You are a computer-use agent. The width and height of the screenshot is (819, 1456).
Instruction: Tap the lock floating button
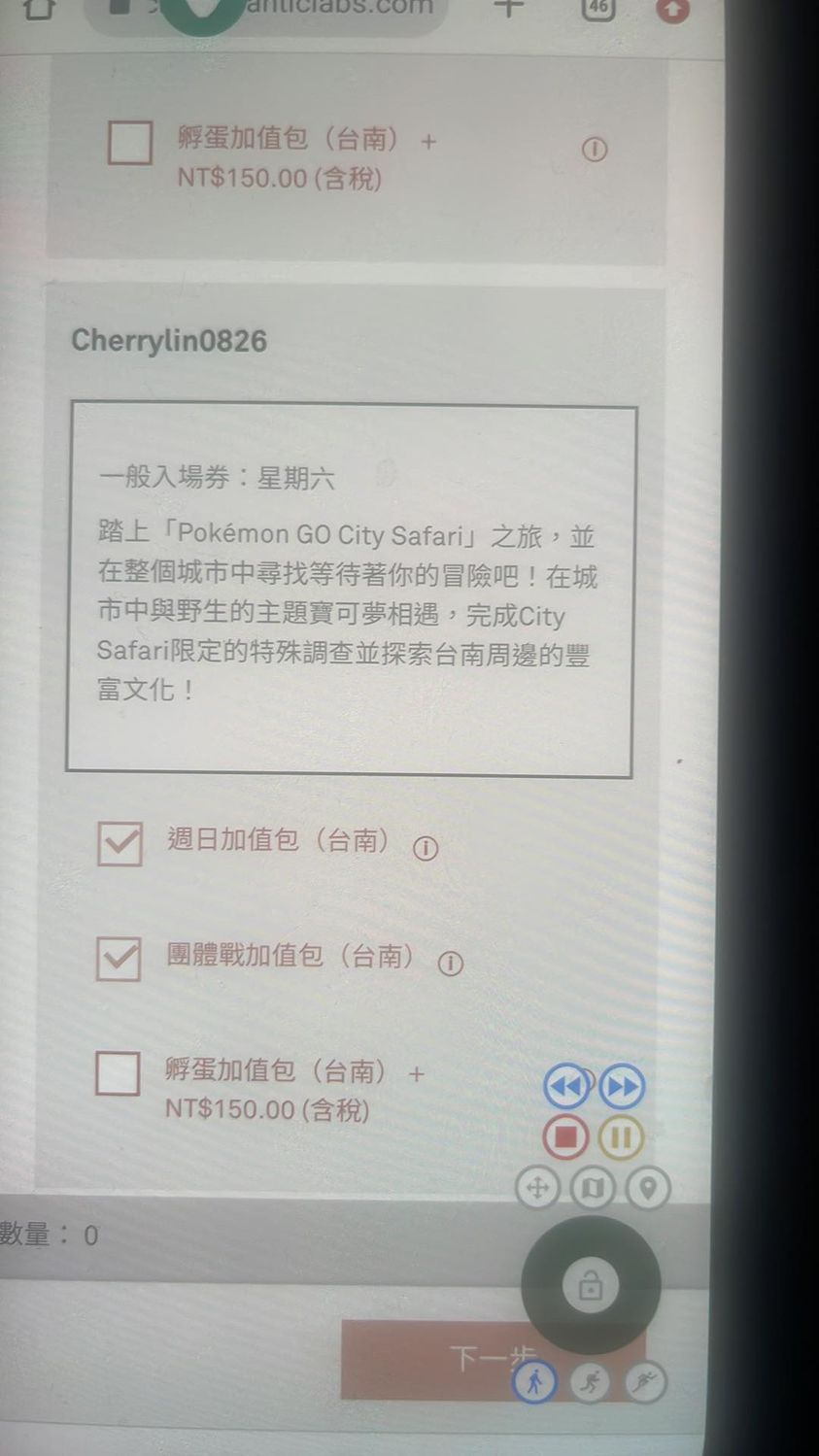pyautogui.click(x=591, y=1286)
